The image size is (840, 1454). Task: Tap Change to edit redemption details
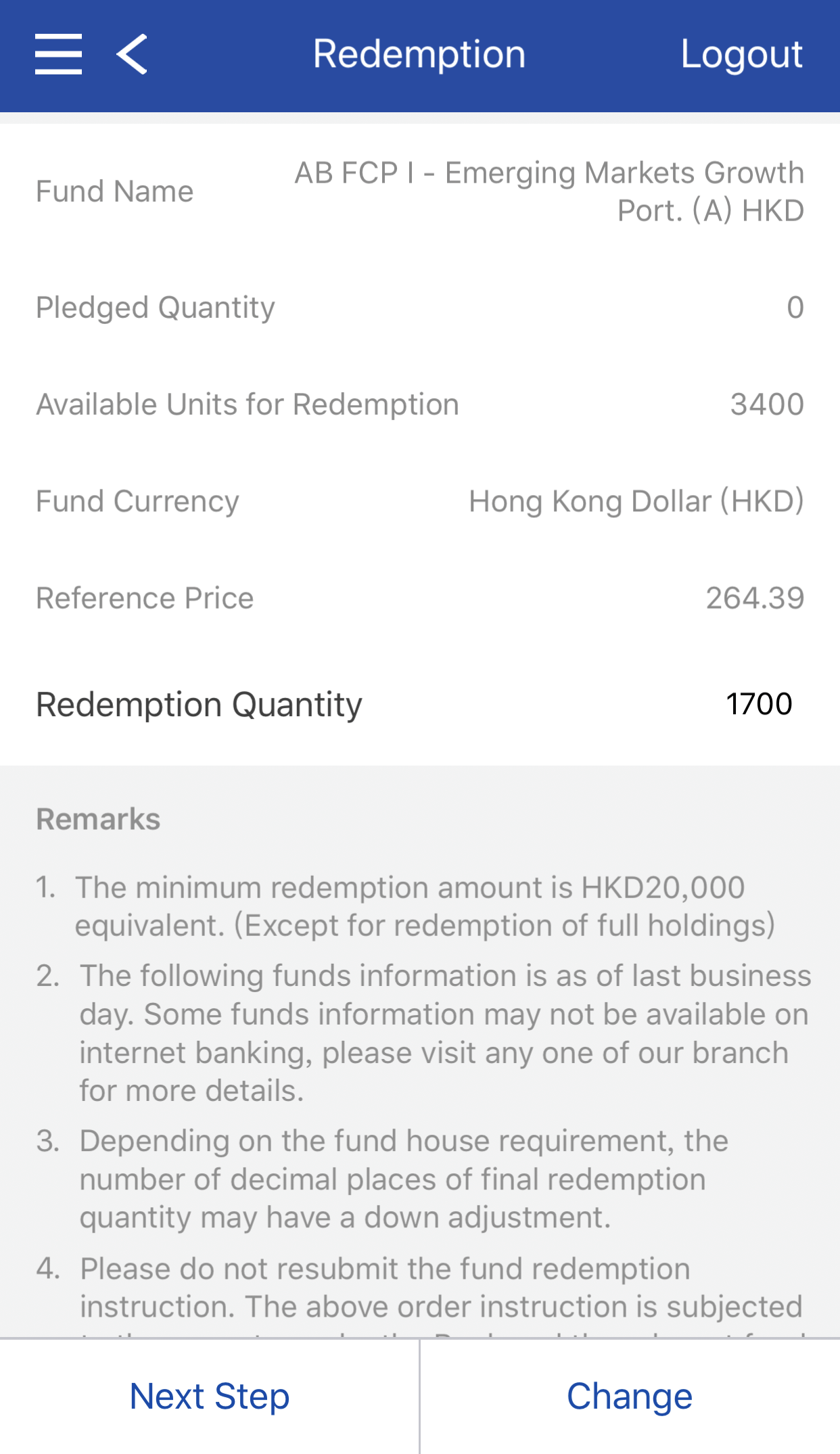630,1397
